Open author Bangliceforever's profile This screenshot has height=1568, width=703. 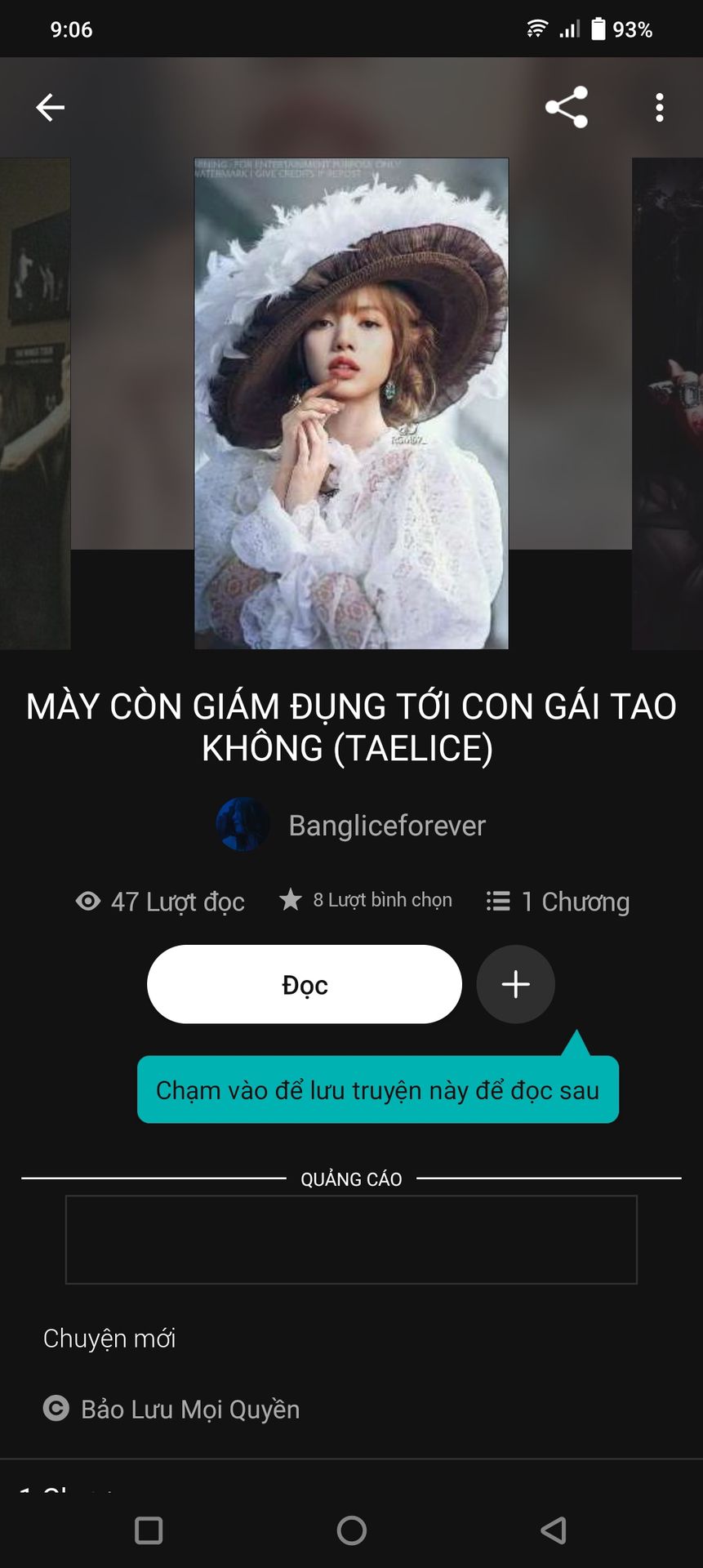pyautogui.click(x=351, y=825)
